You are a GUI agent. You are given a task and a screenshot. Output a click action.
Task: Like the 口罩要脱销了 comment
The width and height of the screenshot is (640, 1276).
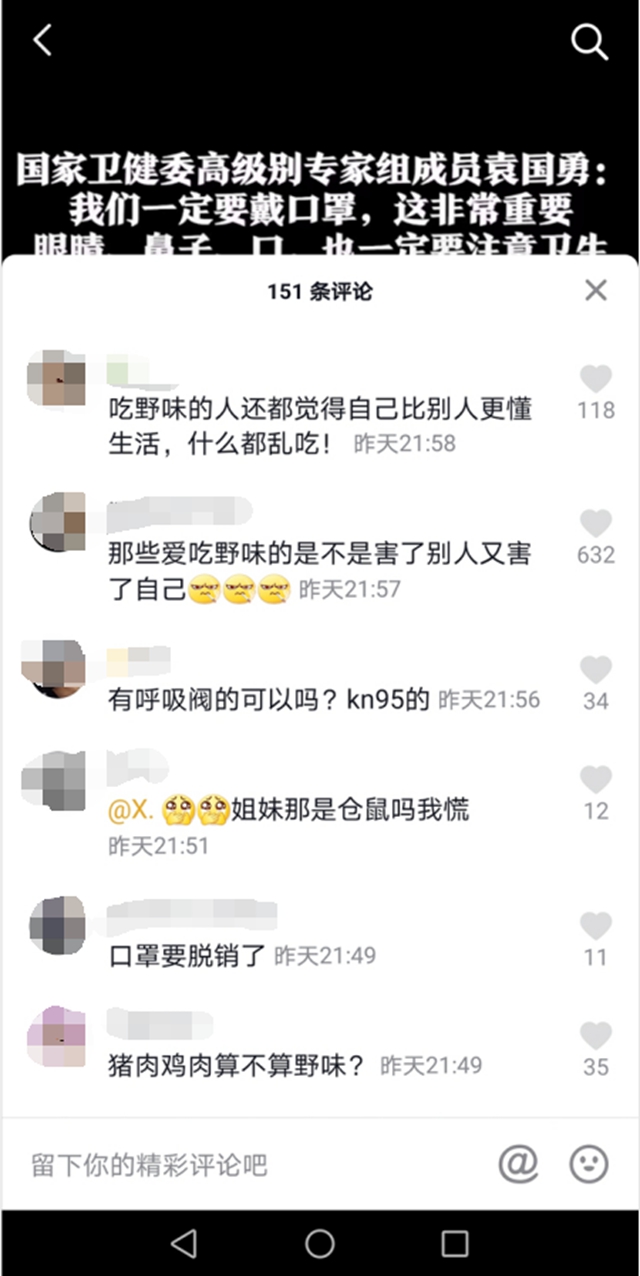[596, 926]
